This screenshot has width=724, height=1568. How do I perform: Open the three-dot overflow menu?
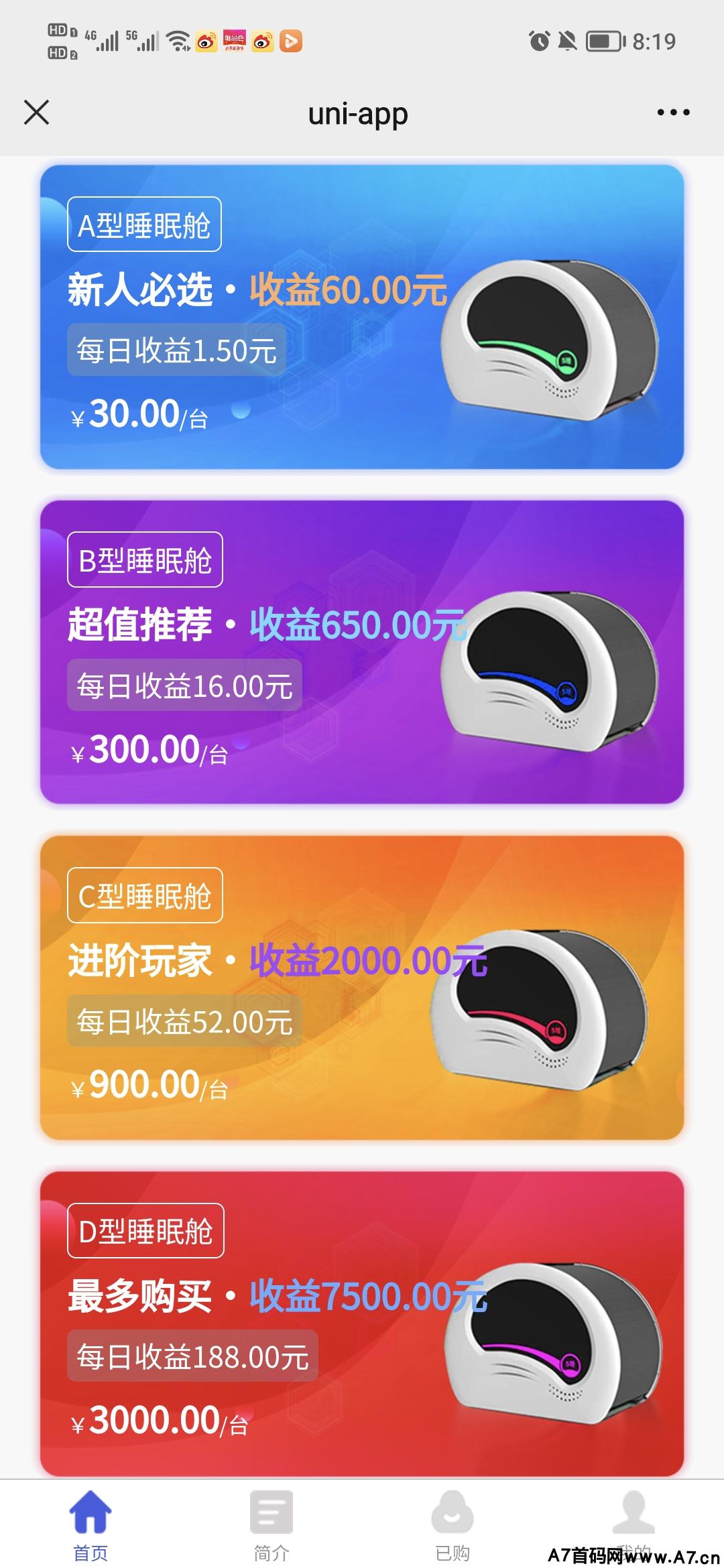pyautogui.click(x=673, y=113)
